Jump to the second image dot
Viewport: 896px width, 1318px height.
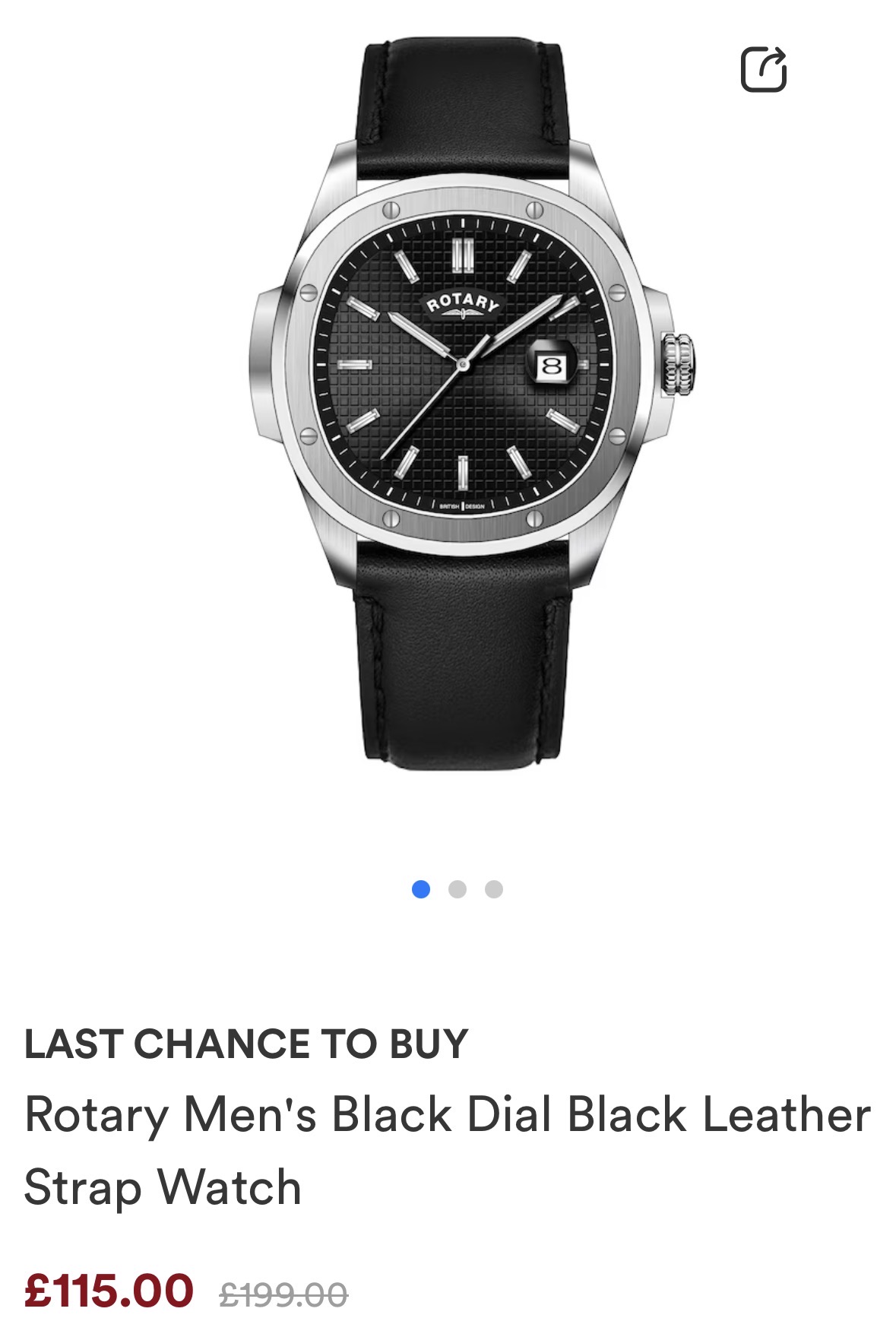[457, 889]
